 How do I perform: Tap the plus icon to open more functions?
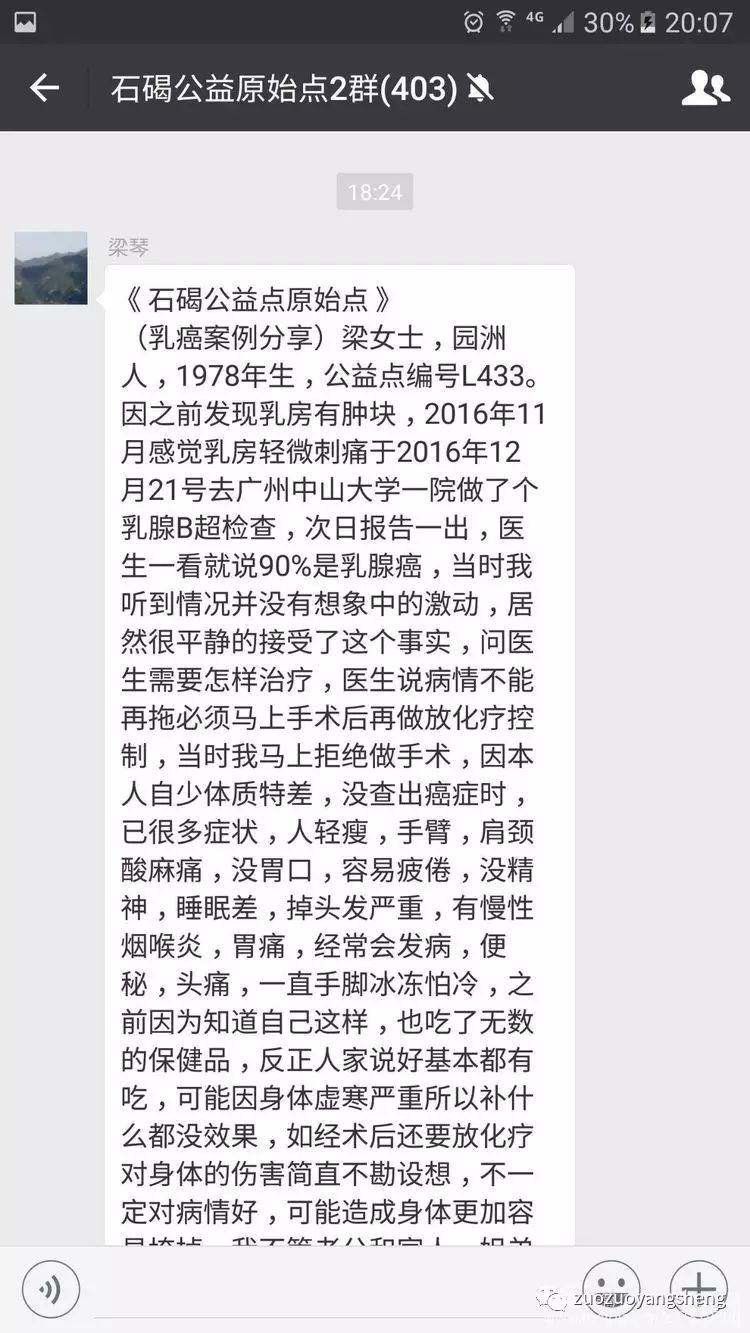click(700, 1288)
